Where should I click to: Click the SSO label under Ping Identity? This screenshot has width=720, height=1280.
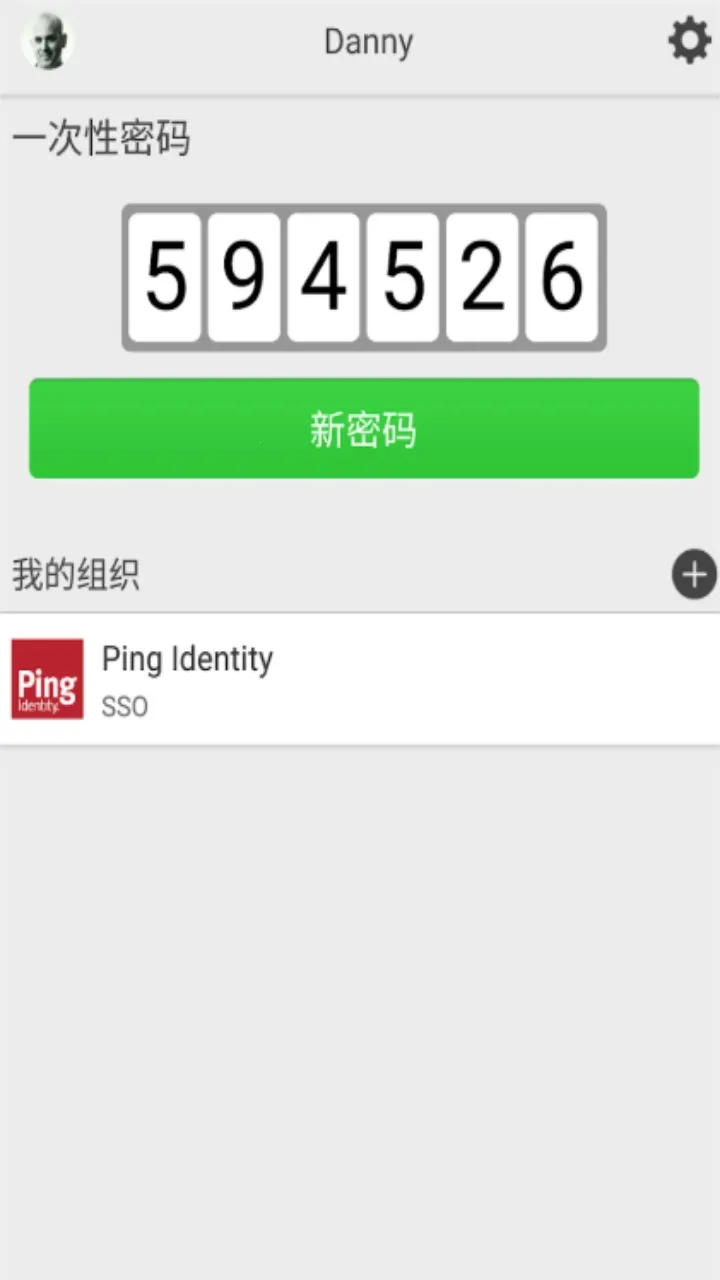click(124, 707)
